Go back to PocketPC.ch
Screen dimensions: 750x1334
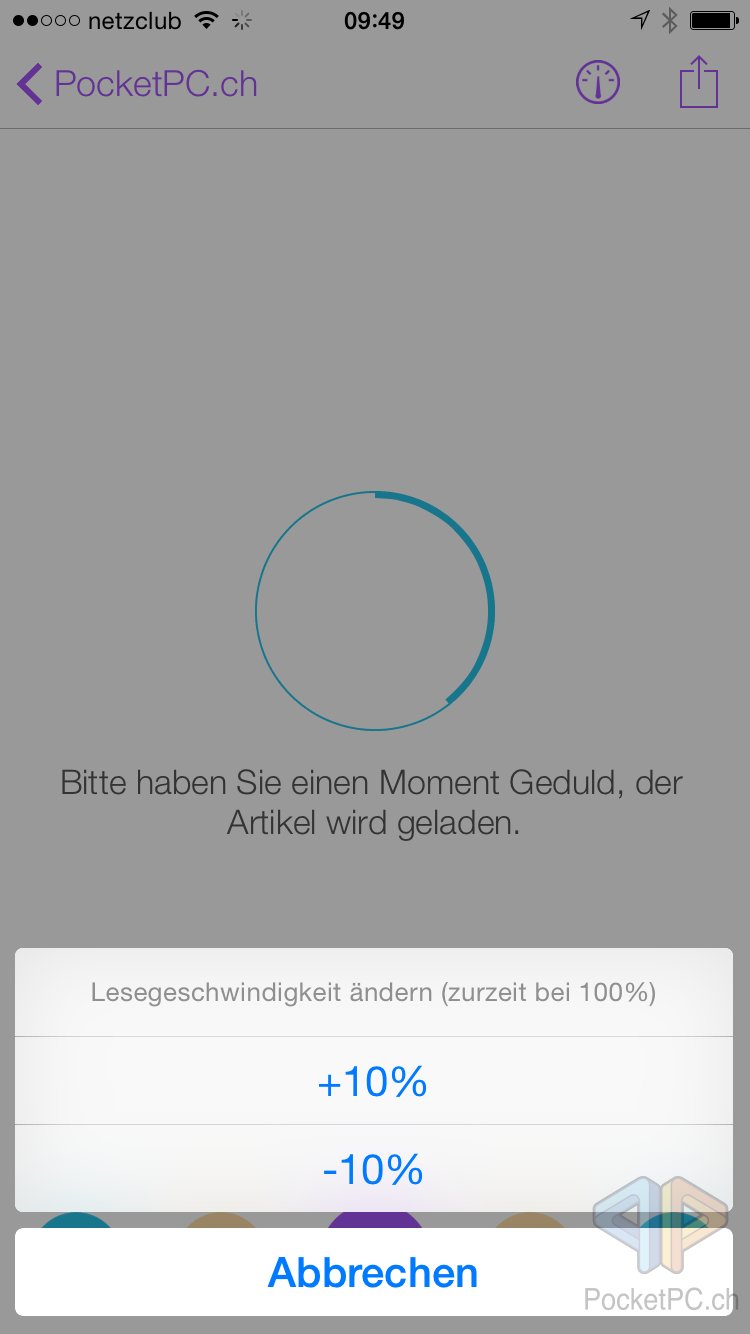(x=137, y=84)
